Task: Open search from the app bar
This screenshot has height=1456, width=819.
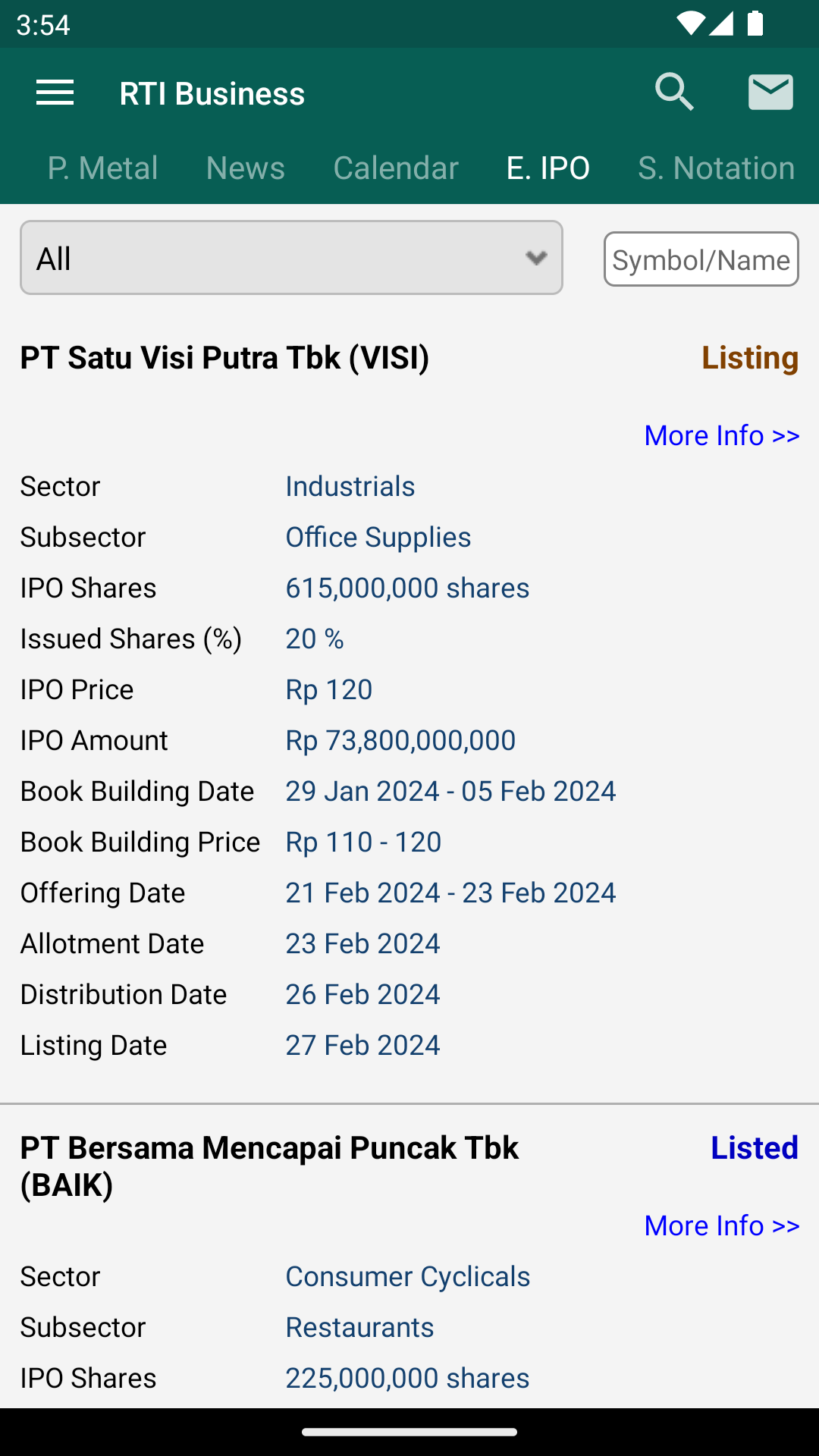Action: pos(674,93)
